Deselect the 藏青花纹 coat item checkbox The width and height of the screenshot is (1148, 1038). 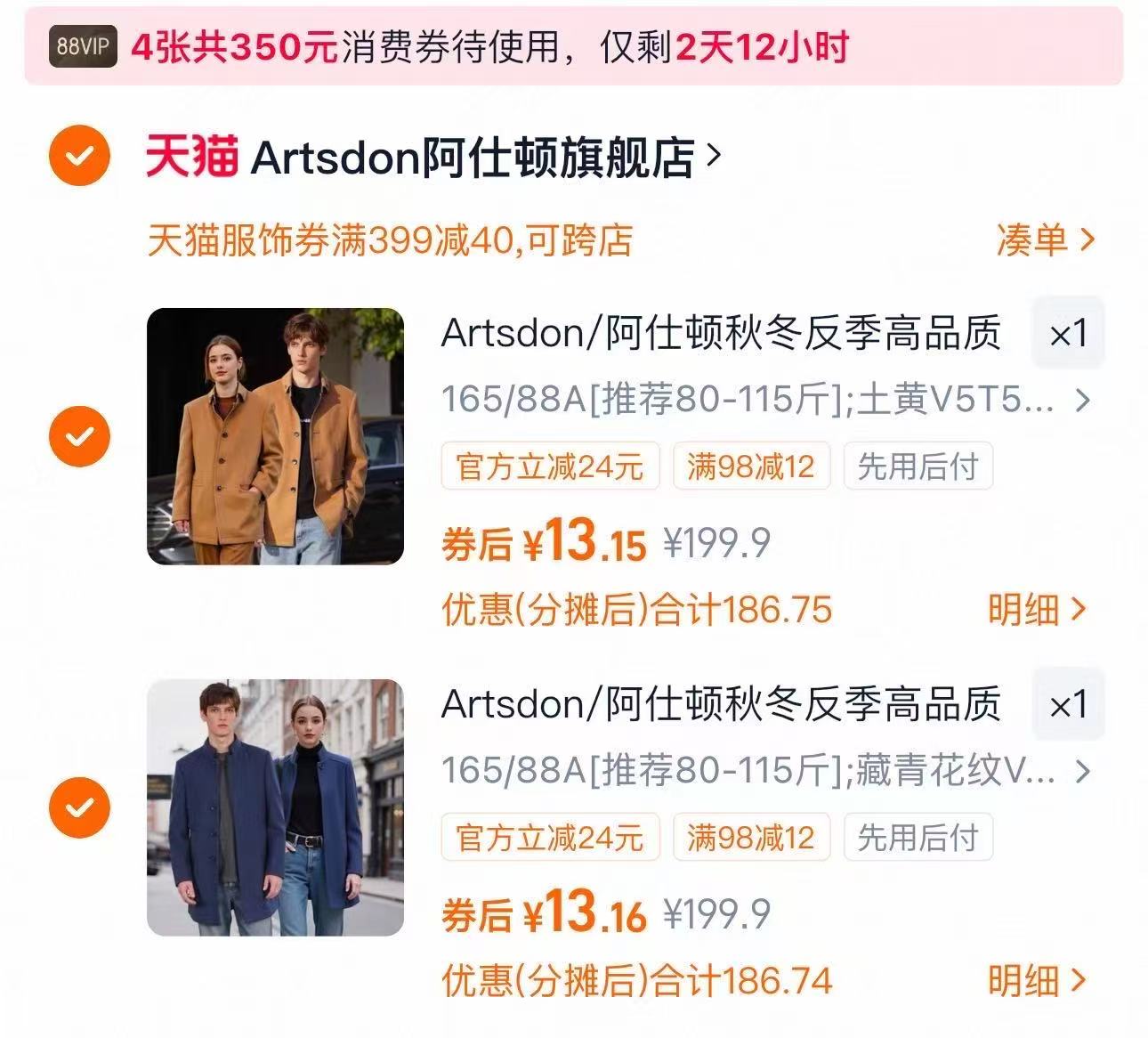79,807
